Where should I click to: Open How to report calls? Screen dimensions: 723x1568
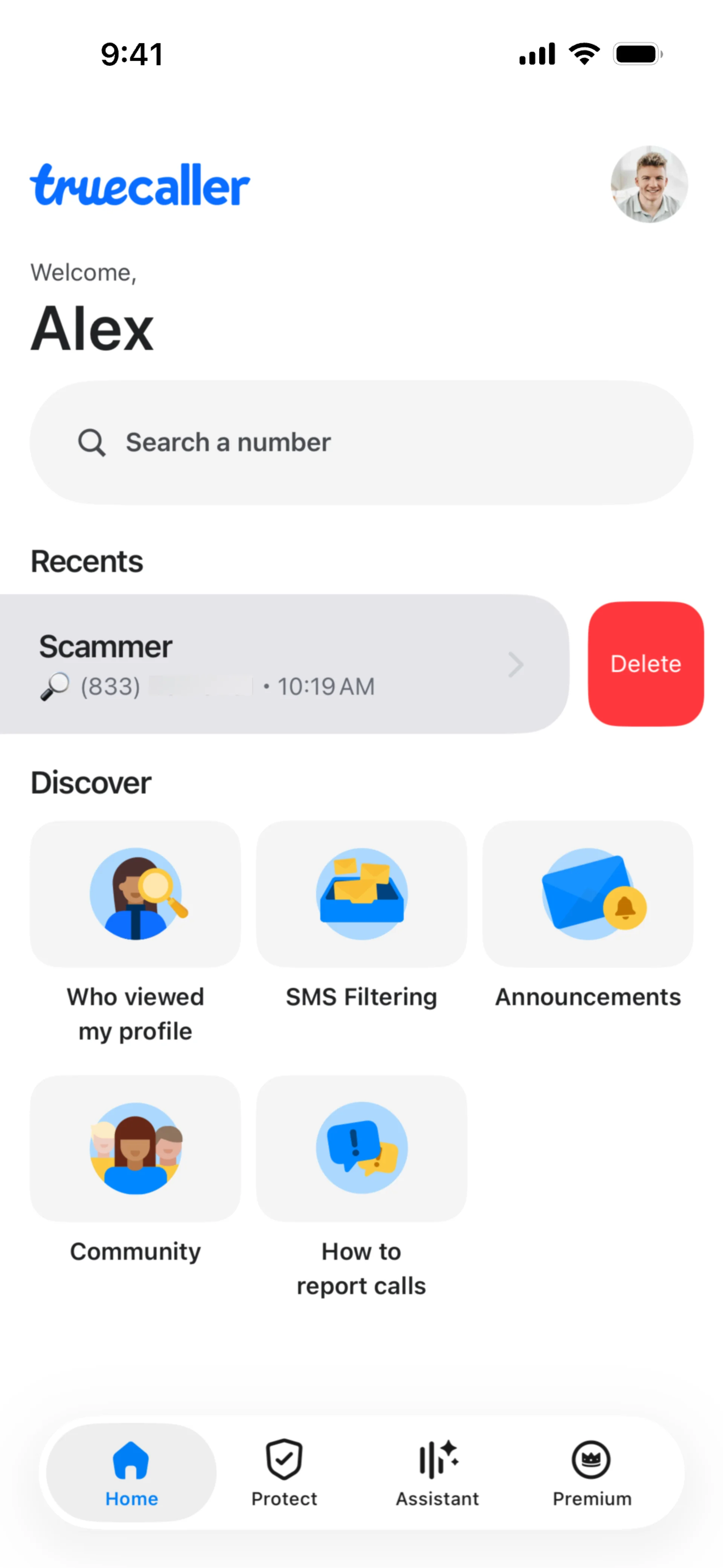click(361, 1148)
